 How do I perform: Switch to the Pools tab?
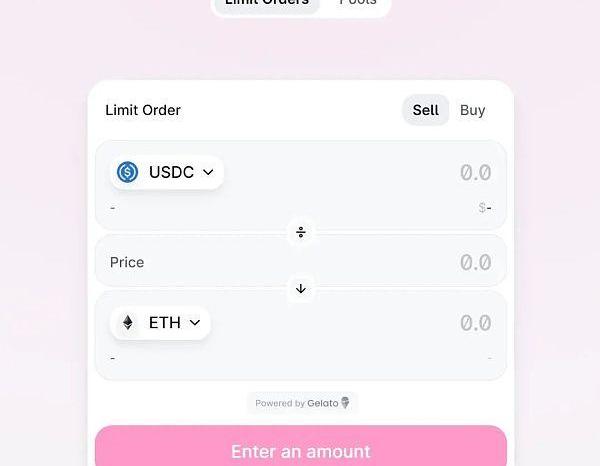[x=357, y=4]
